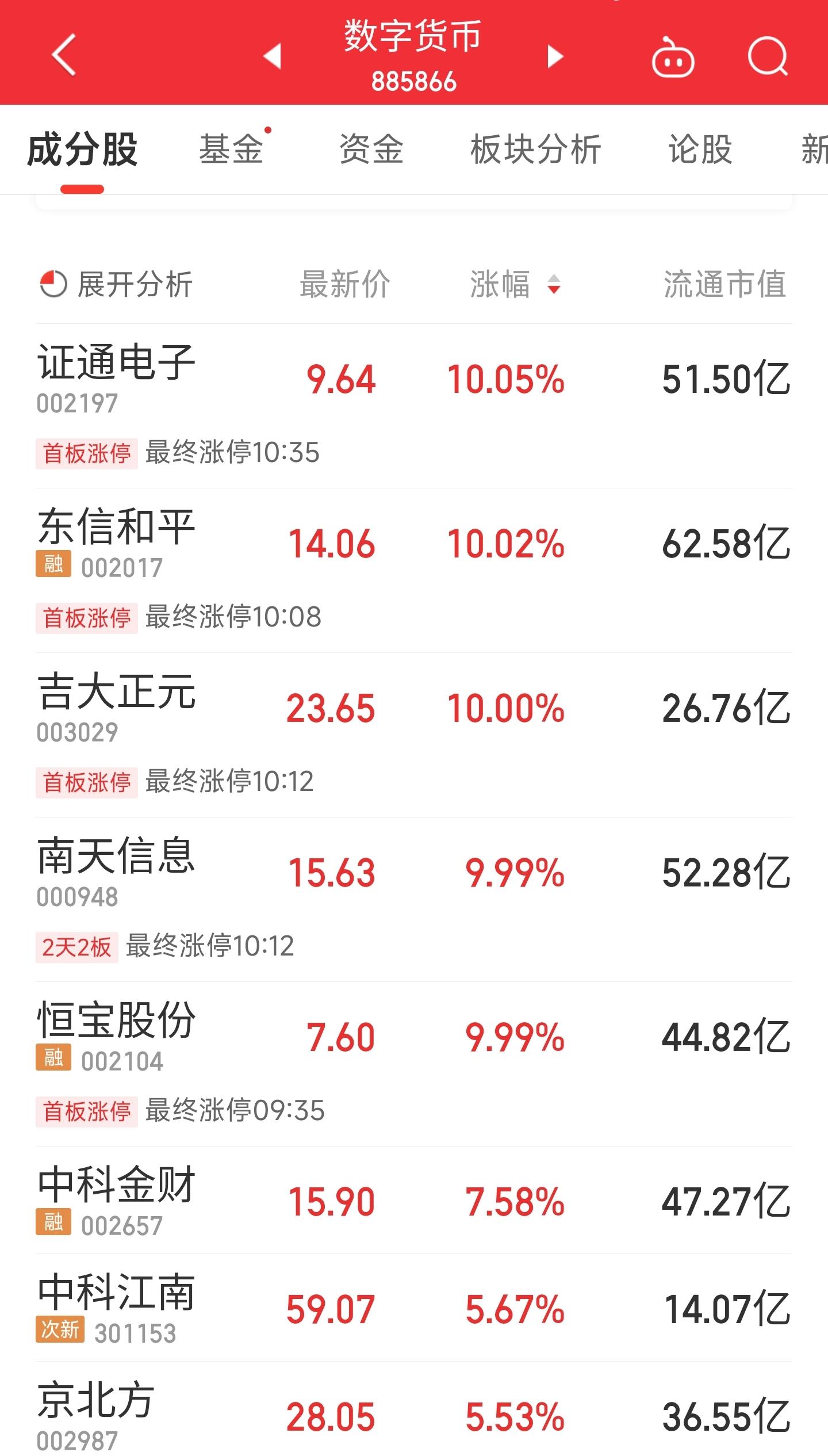View details for 恒宝股份 002104
Screen dimensions: 828x1456
[414, 1064]
